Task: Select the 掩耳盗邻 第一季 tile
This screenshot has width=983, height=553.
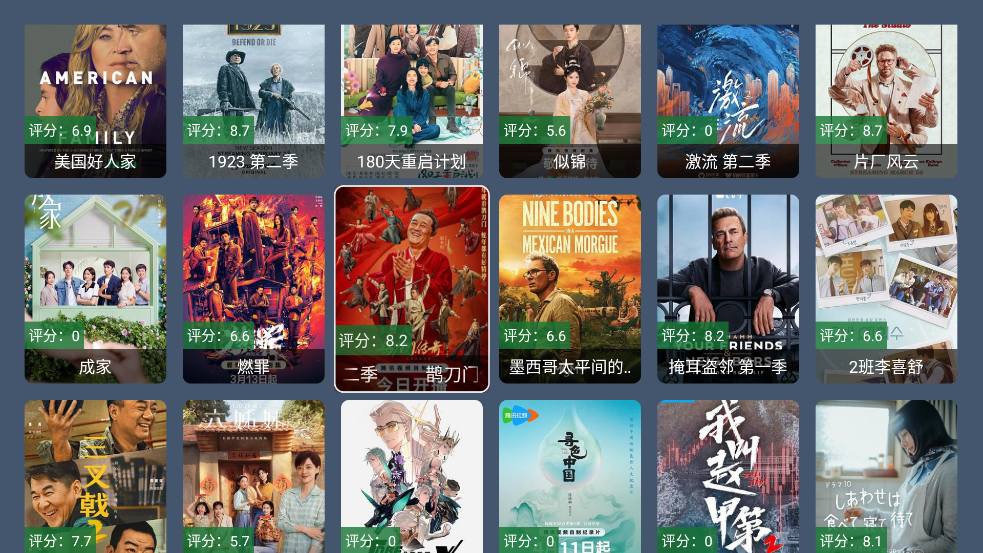Action: click(727, 288)
